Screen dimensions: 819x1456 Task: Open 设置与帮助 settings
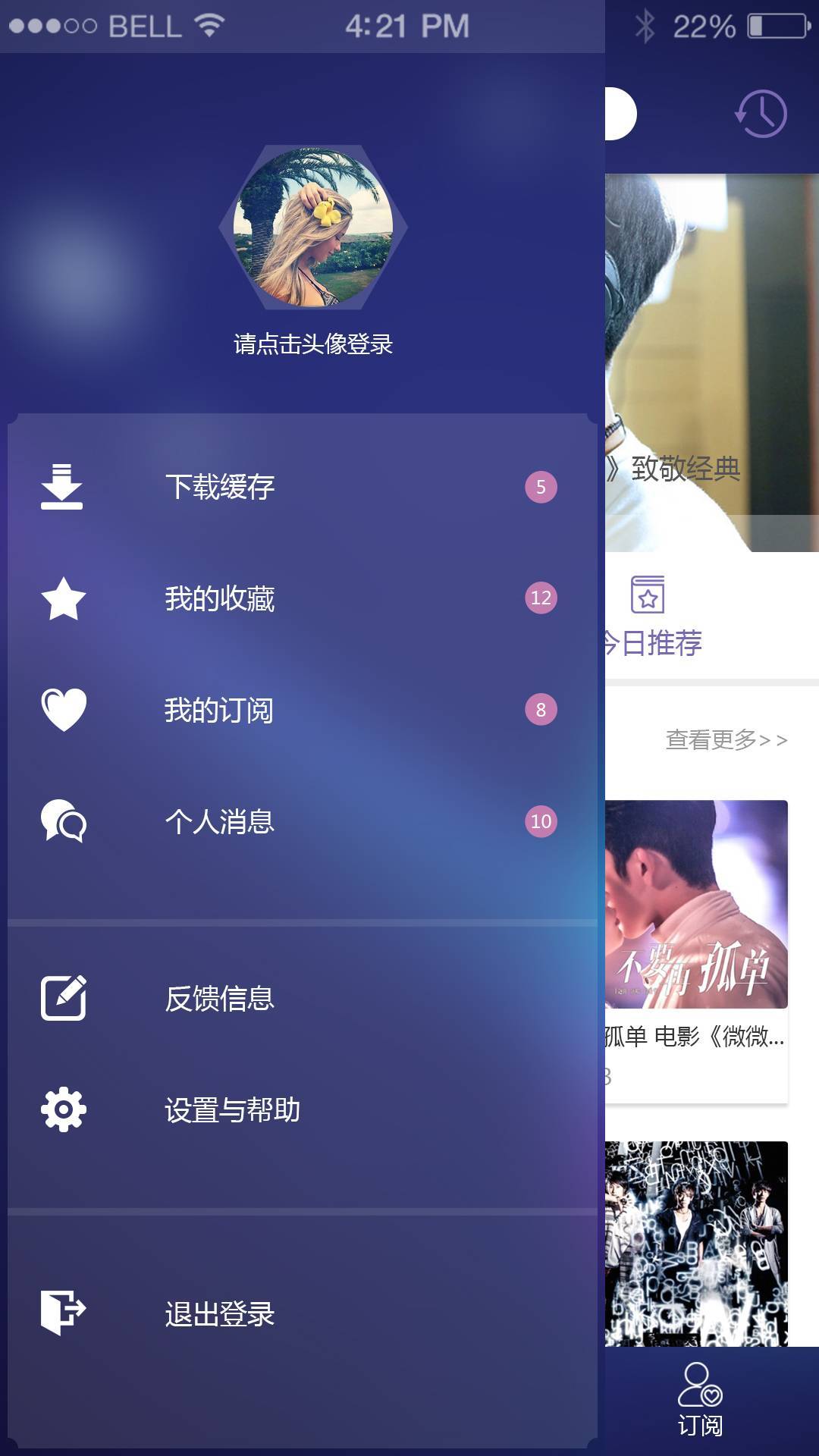232,1110
